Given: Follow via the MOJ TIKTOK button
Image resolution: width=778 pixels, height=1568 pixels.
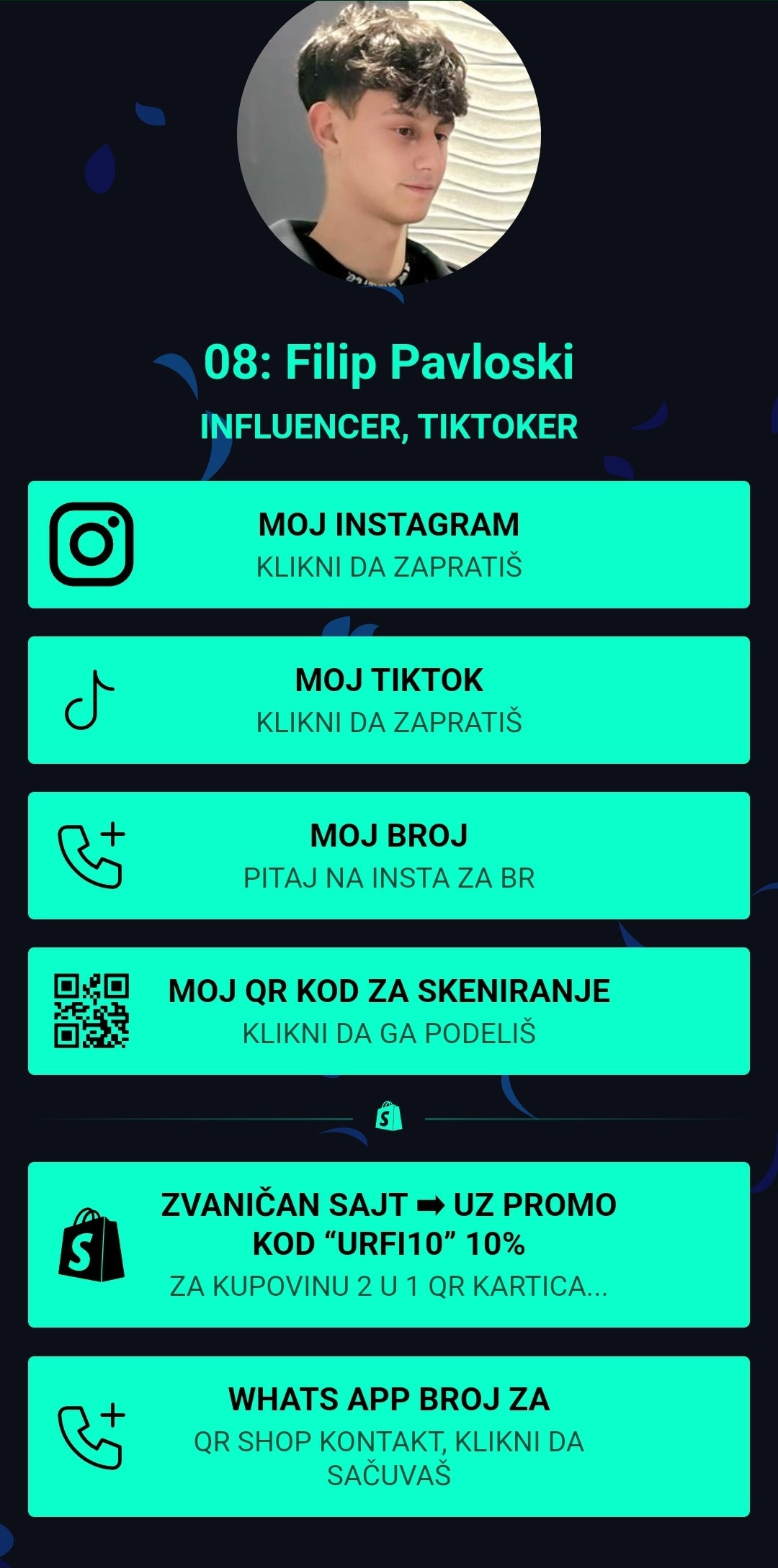Looking at the screenshot, I should pyautogui.click(x=389, y=700).
